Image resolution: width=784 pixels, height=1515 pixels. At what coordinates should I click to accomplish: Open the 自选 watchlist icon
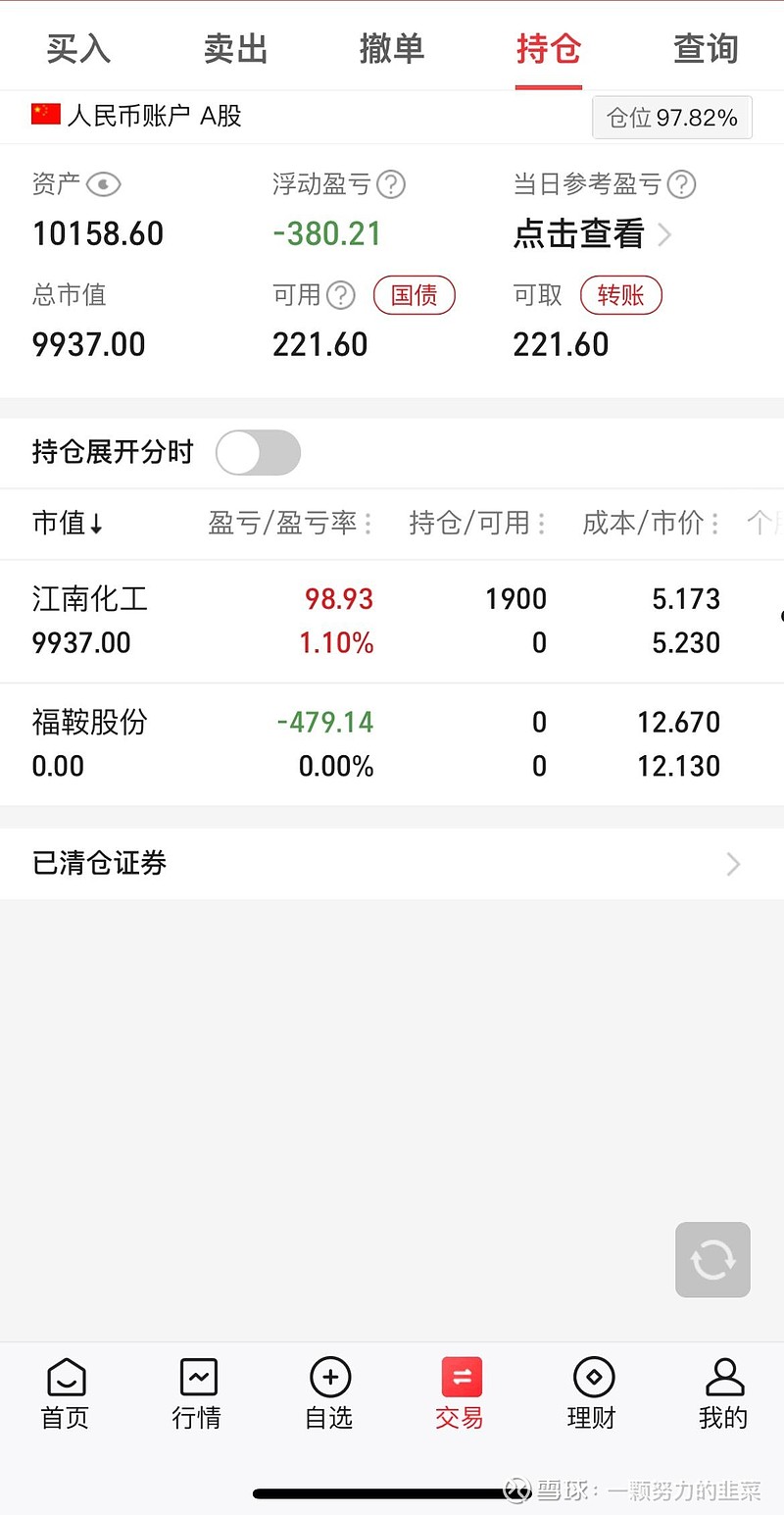(x=329, y=1392)
